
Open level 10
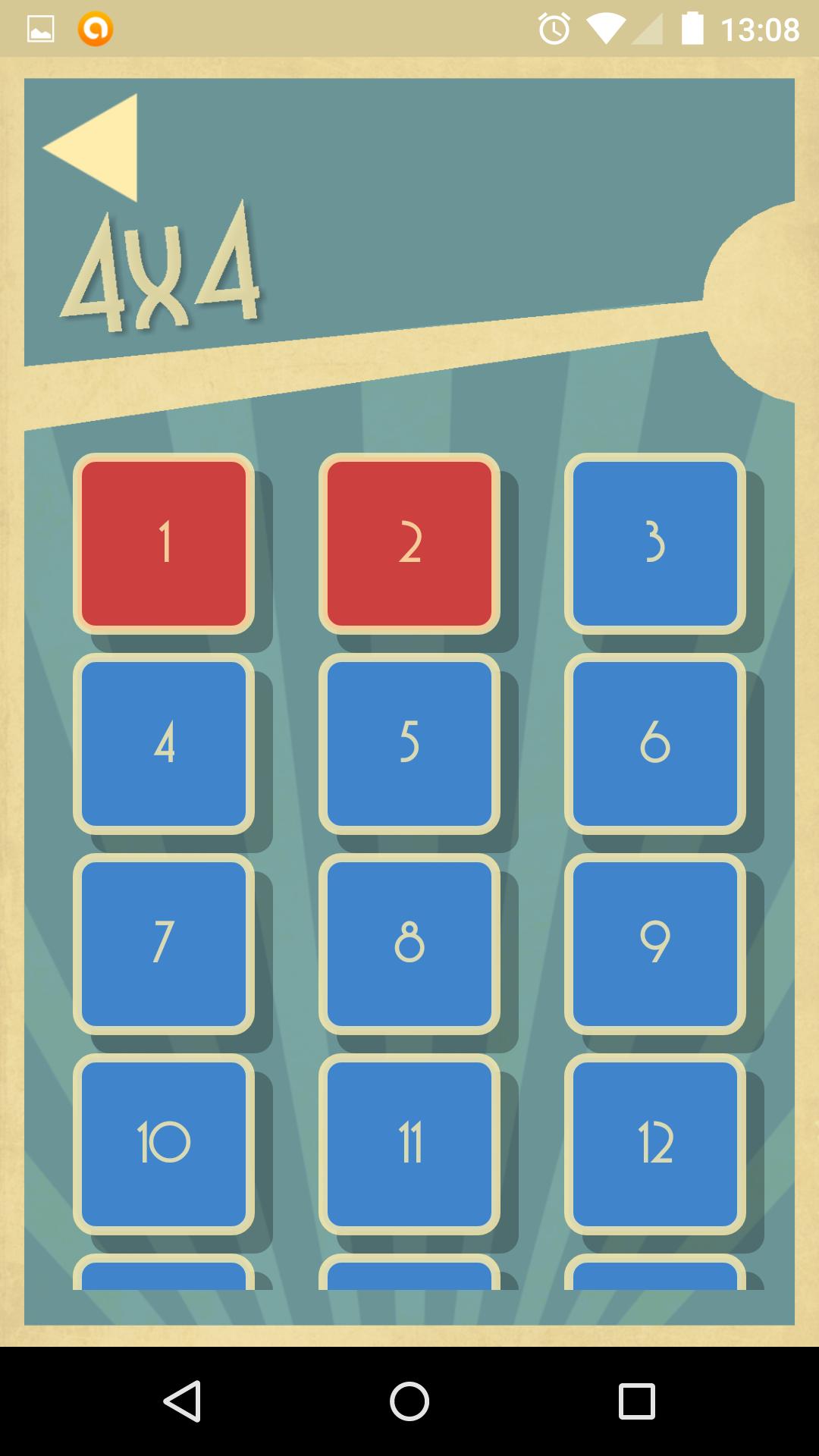(x=164, y=1144)
